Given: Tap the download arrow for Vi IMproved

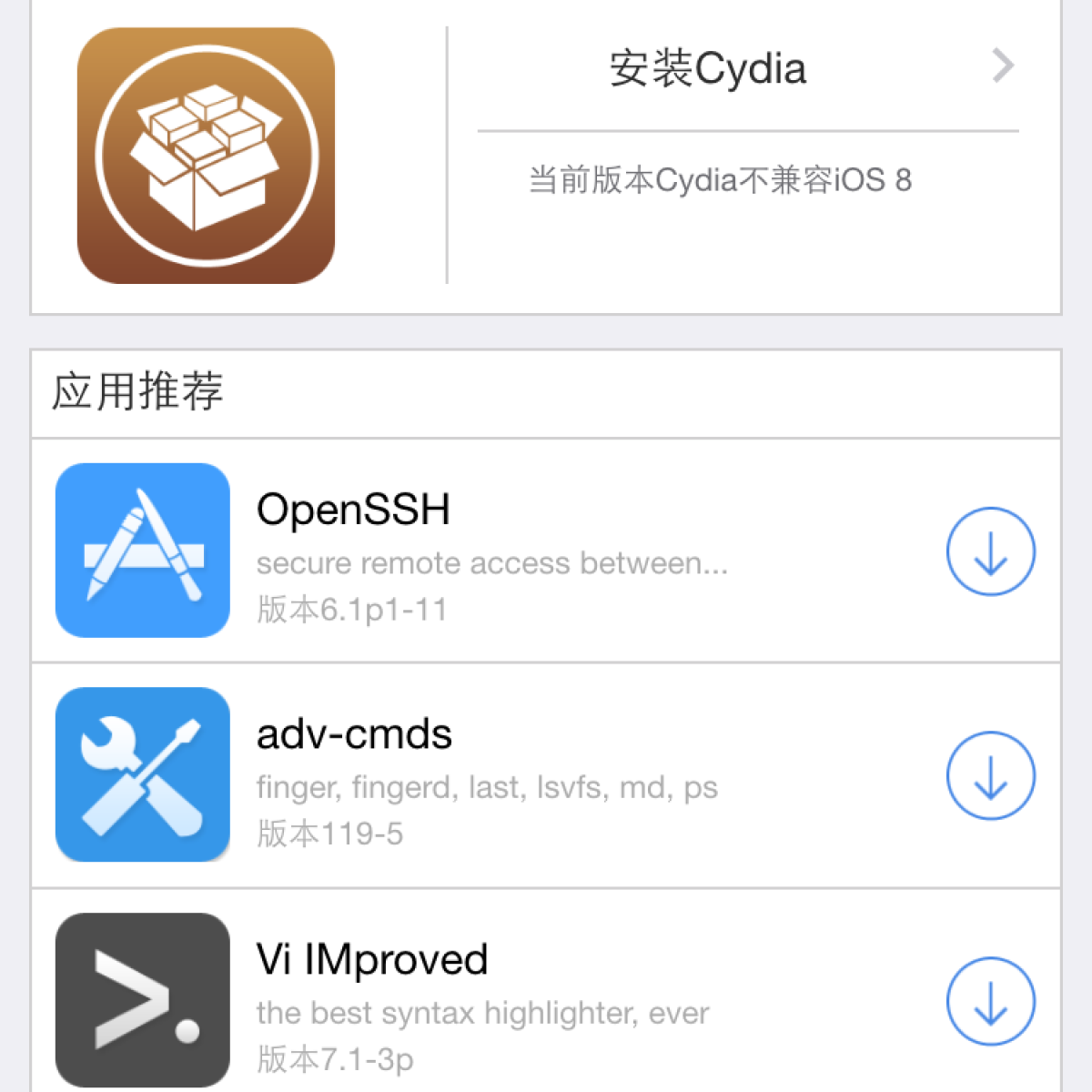Looking at the screenshot, I should (990, 1001).
